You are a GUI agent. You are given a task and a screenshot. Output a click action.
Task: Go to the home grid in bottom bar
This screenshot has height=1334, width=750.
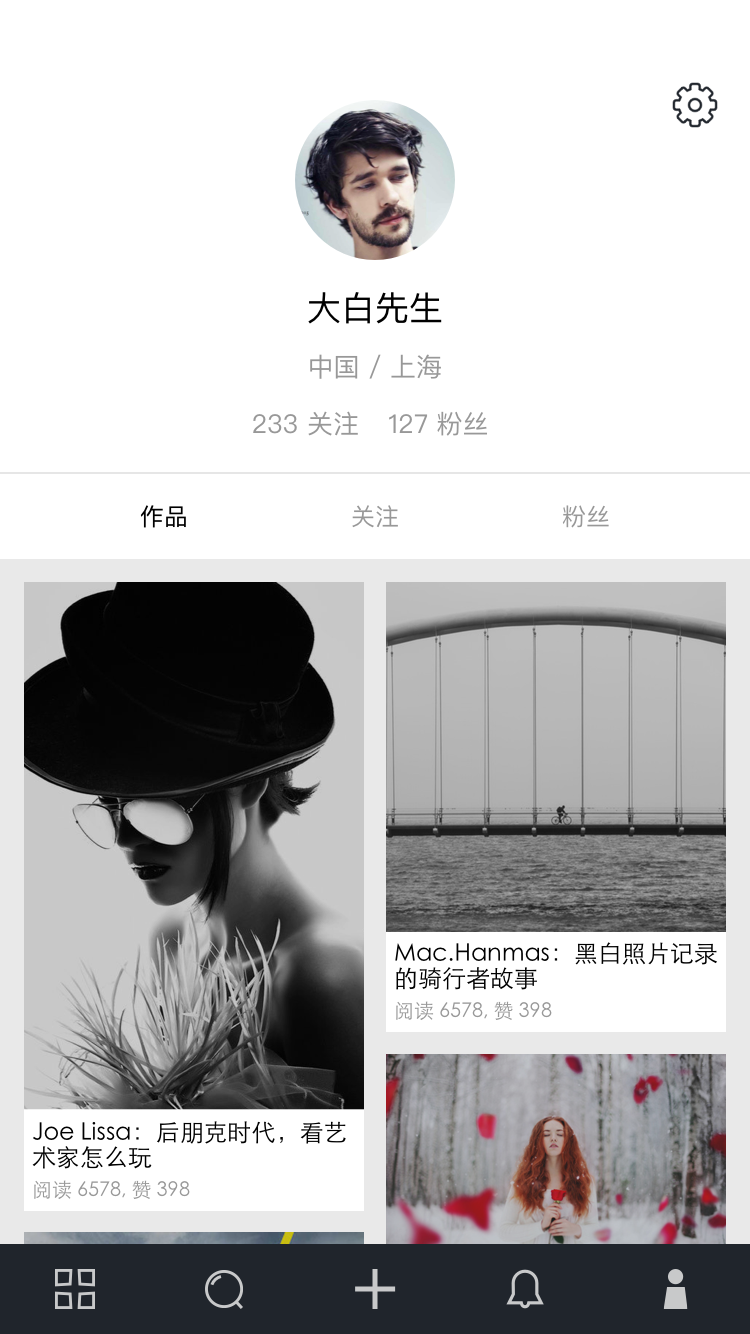[75, 1289]
